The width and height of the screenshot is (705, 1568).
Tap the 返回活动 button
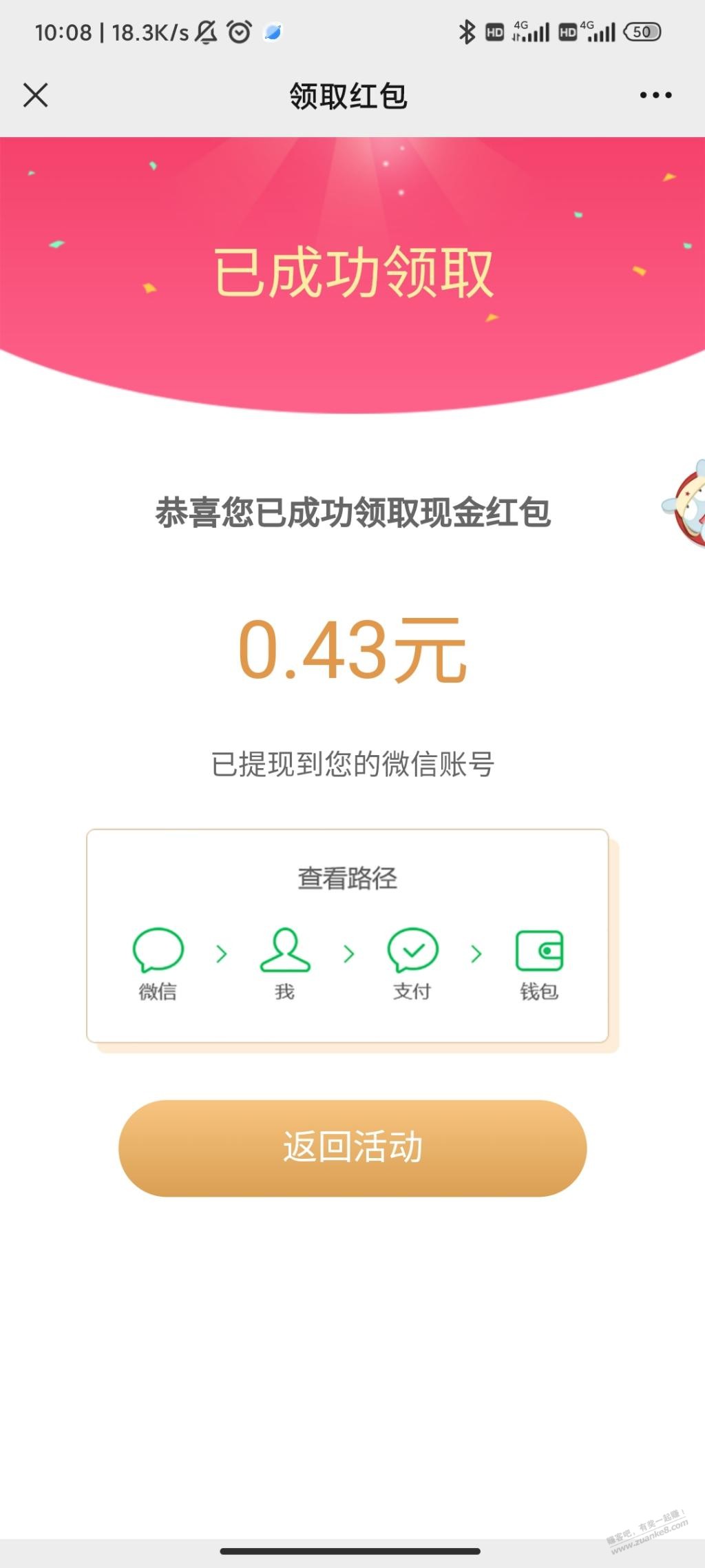click(x=352, y=1148)
